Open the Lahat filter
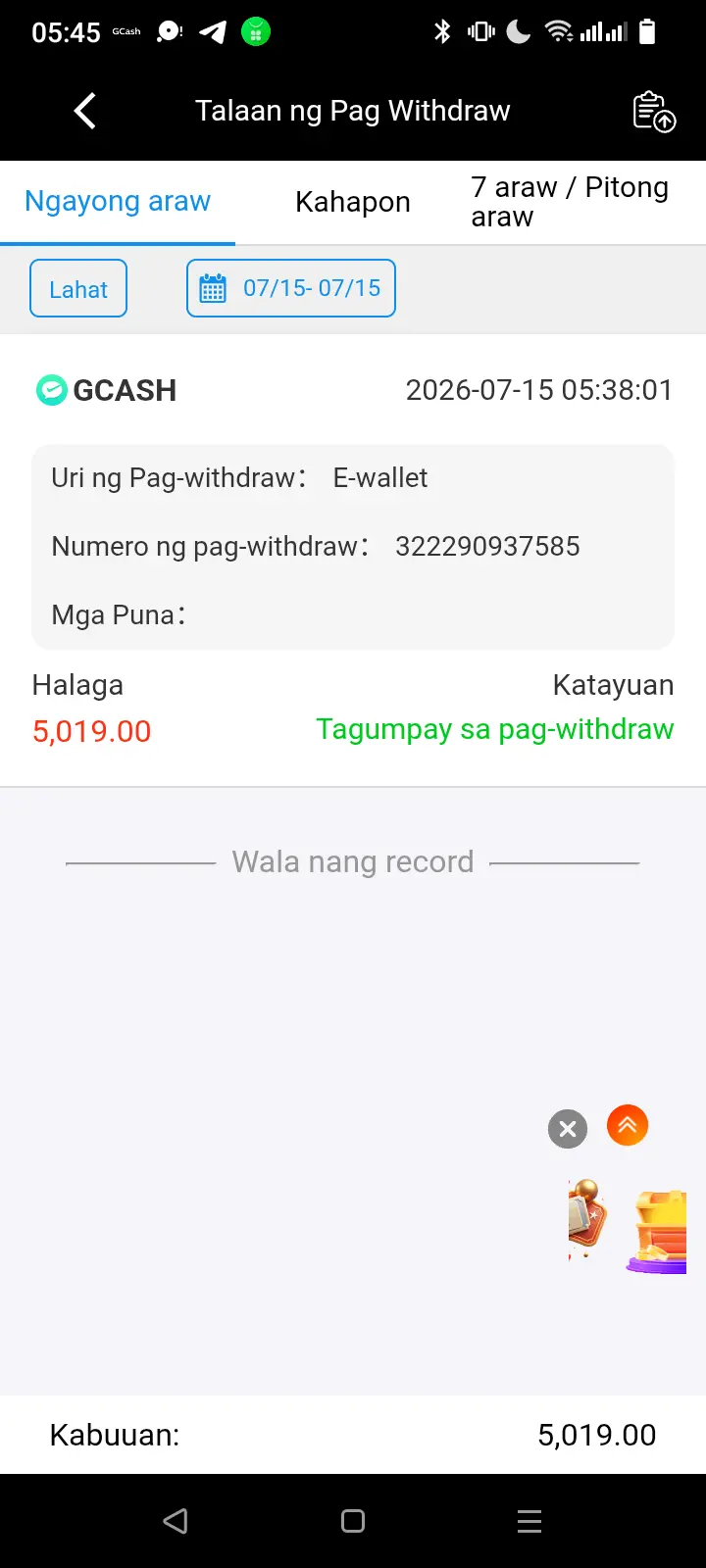This screenshot has height=1568, width=706. (x=78, y=288)
